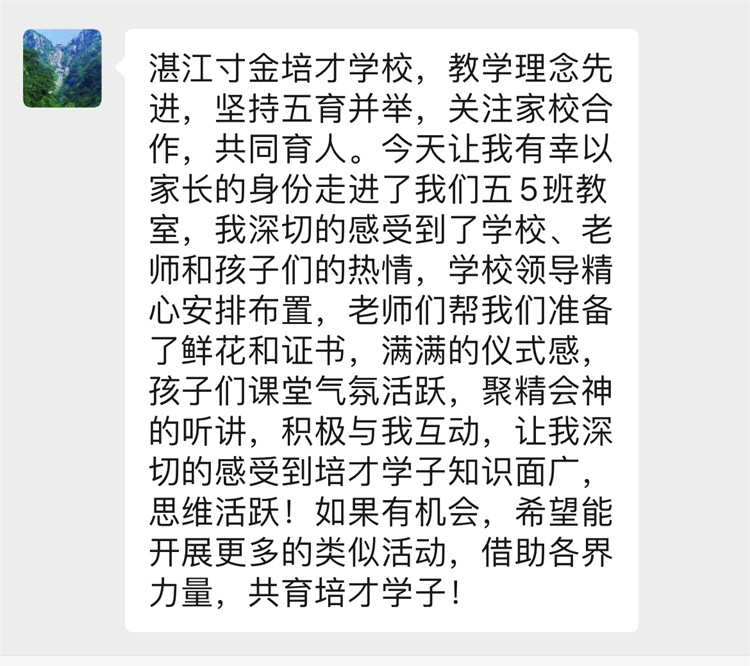Open the message sender's avatar profile
The image size is (750, 666).
click(62, 68)
